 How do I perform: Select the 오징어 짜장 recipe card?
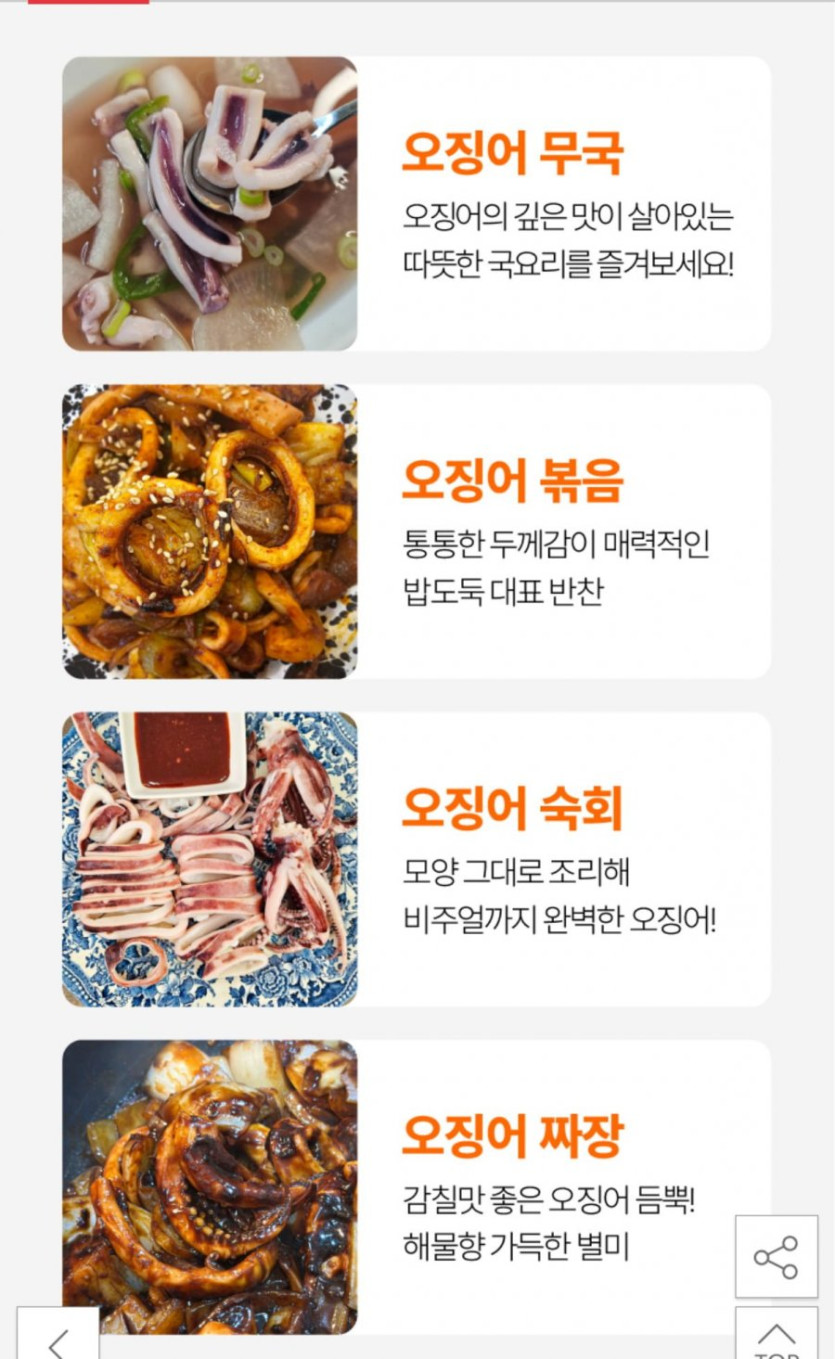tap(416, 1185)
